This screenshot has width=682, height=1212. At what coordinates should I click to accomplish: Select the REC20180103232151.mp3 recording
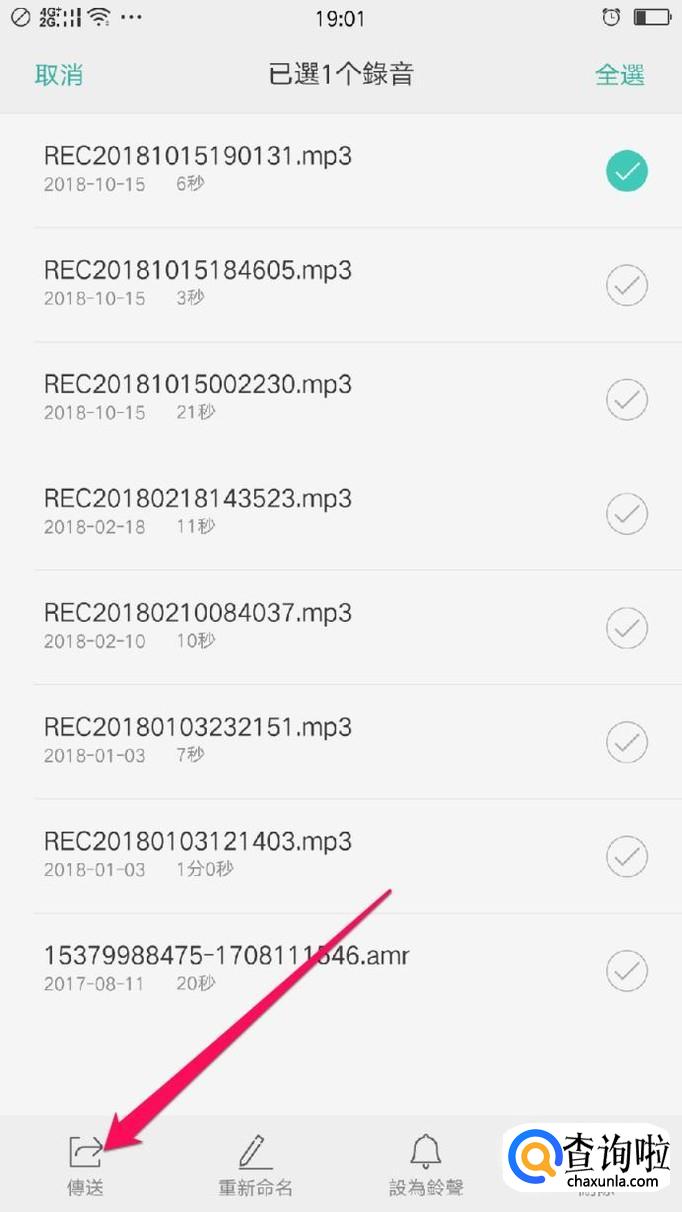627,742
